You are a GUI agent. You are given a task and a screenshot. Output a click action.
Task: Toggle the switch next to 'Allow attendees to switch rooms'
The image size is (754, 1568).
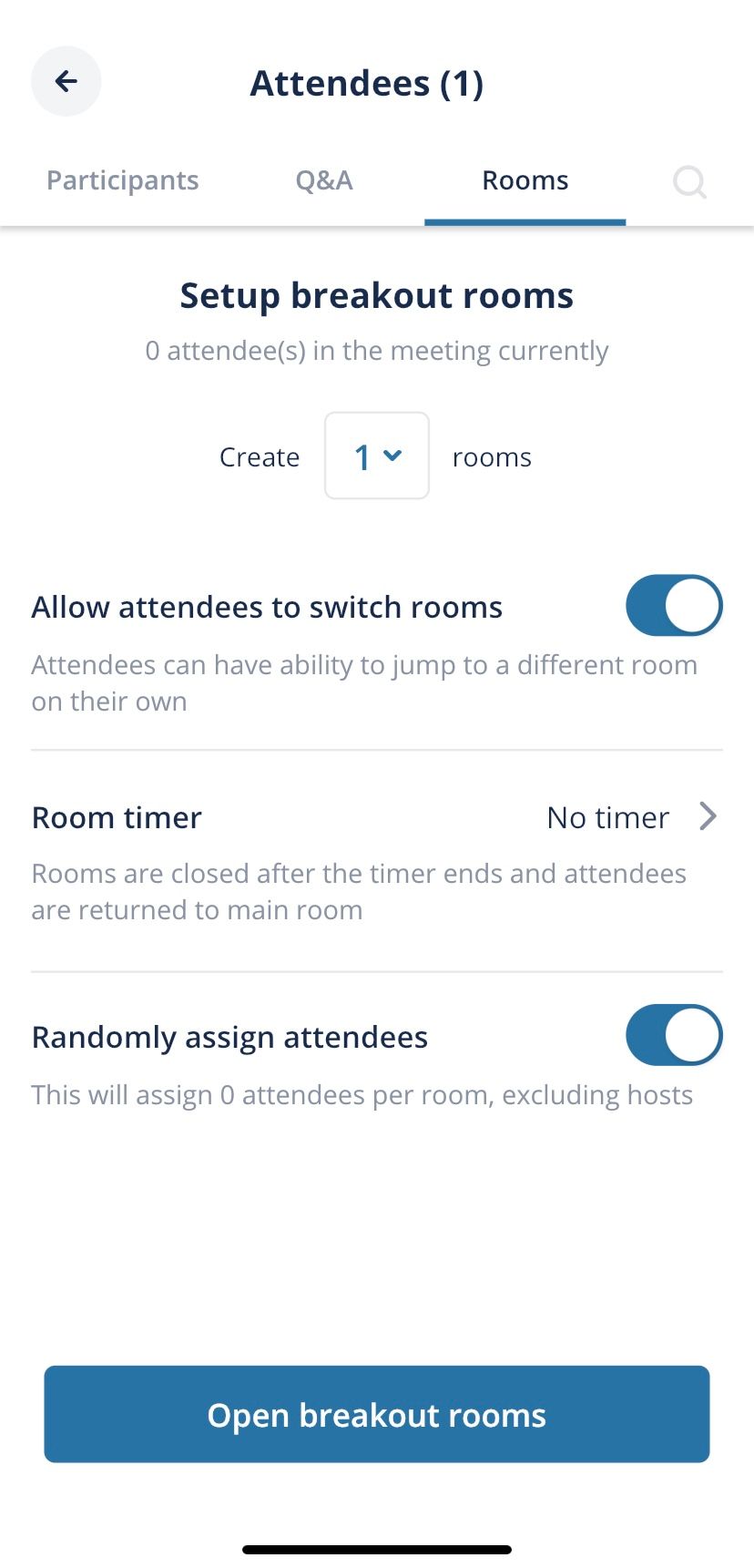click(674, 605)
